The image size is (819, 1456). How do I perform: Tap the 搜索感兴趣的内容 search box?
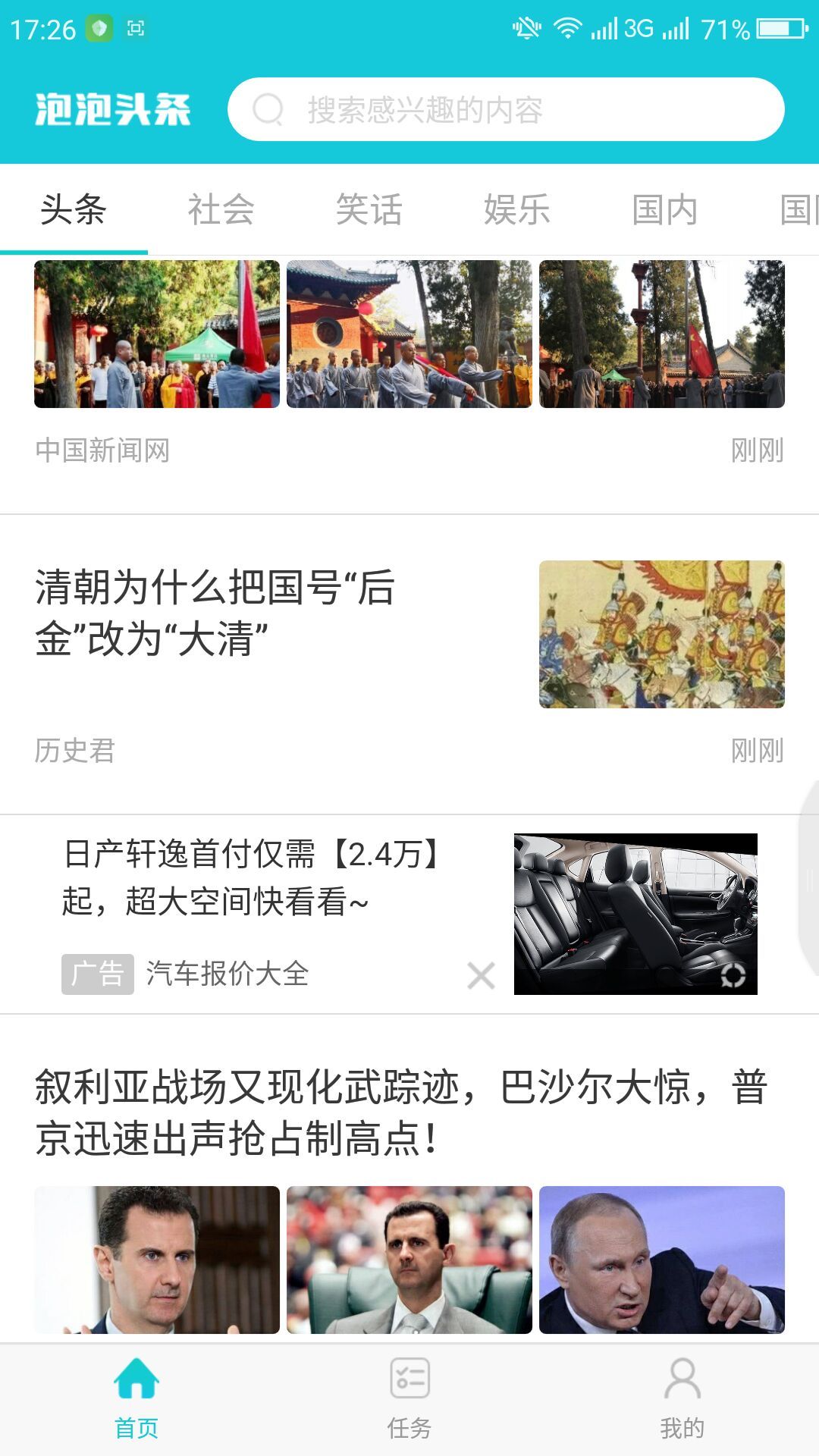click(x=505, y=110)
